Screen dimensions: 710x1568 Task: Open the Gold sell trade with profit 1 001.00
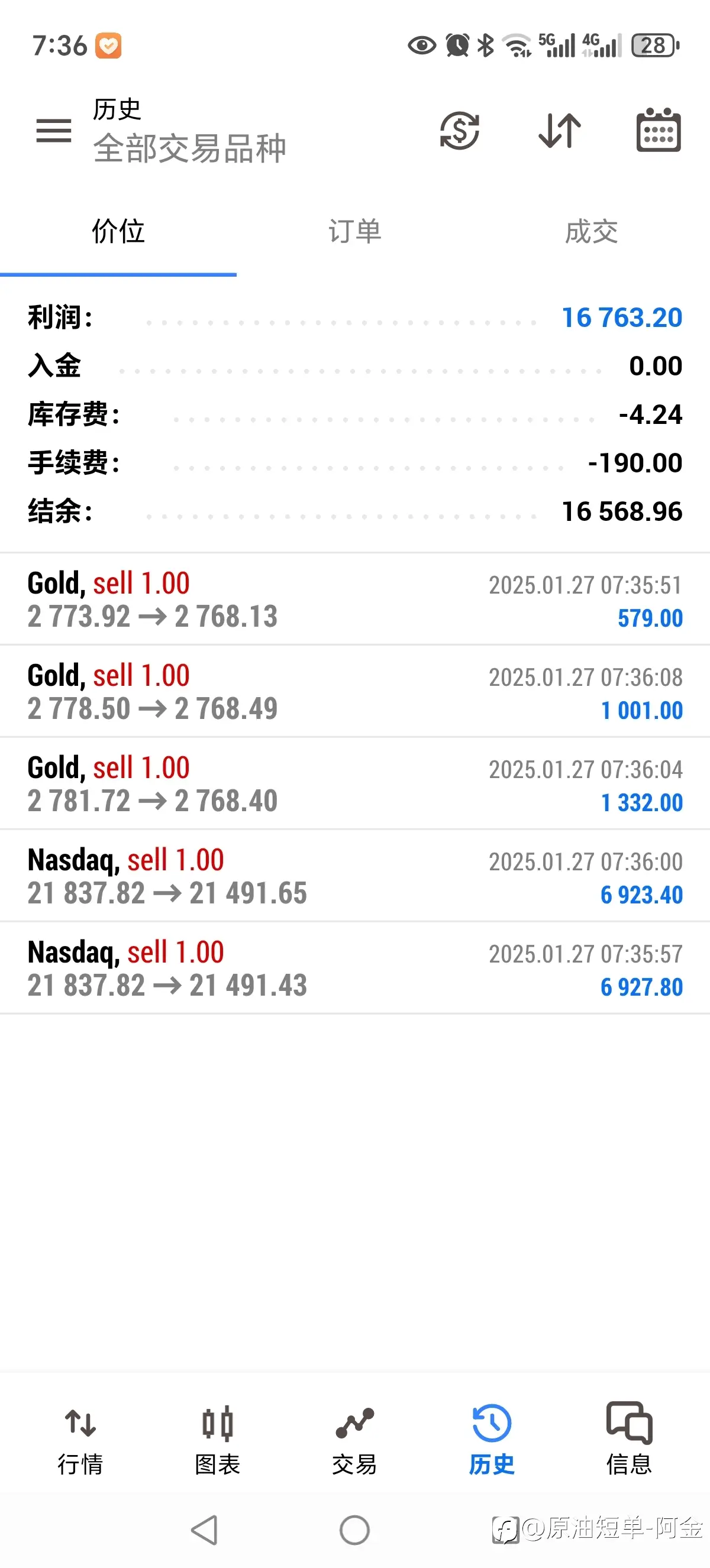click(355, 692)
